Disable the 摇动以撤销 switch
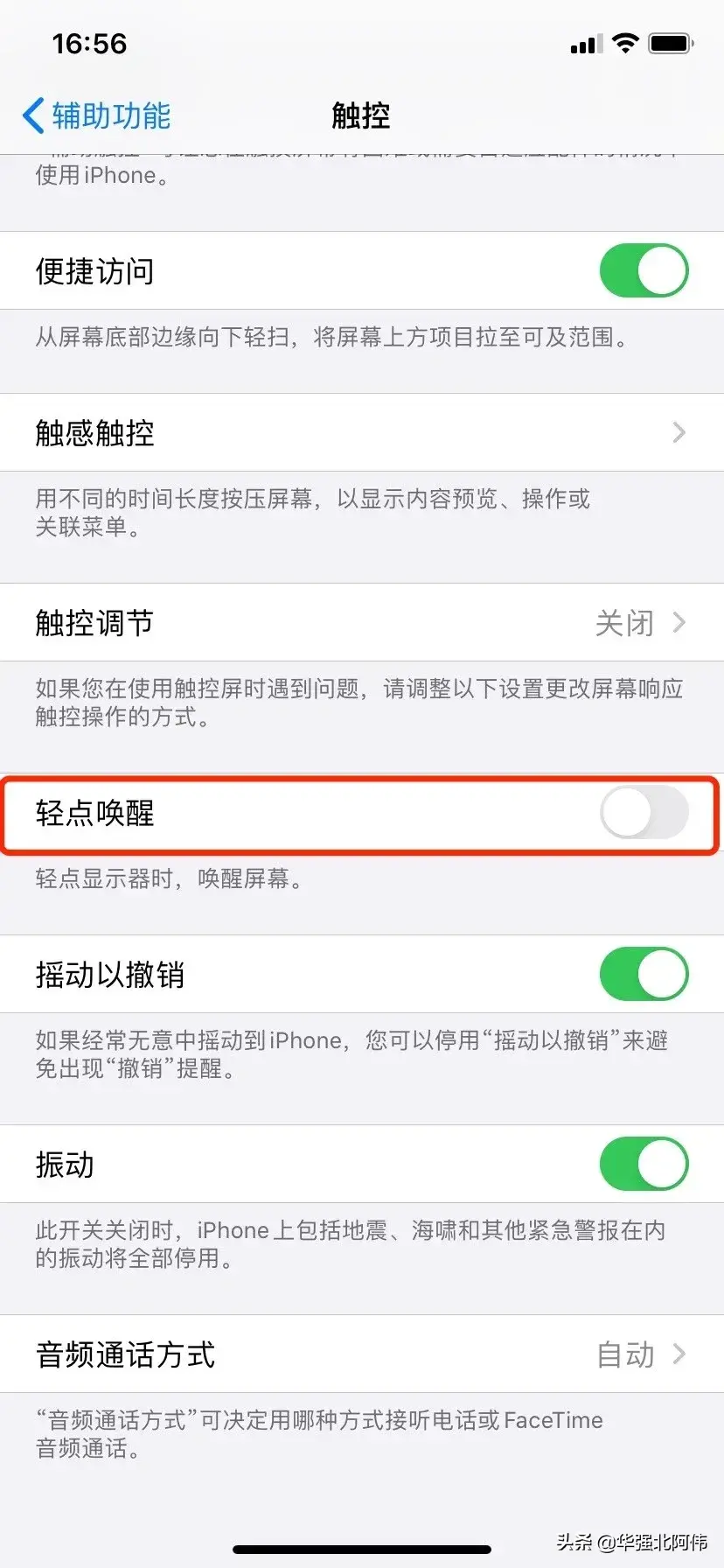724x1568 pixels. pos(644,974)
